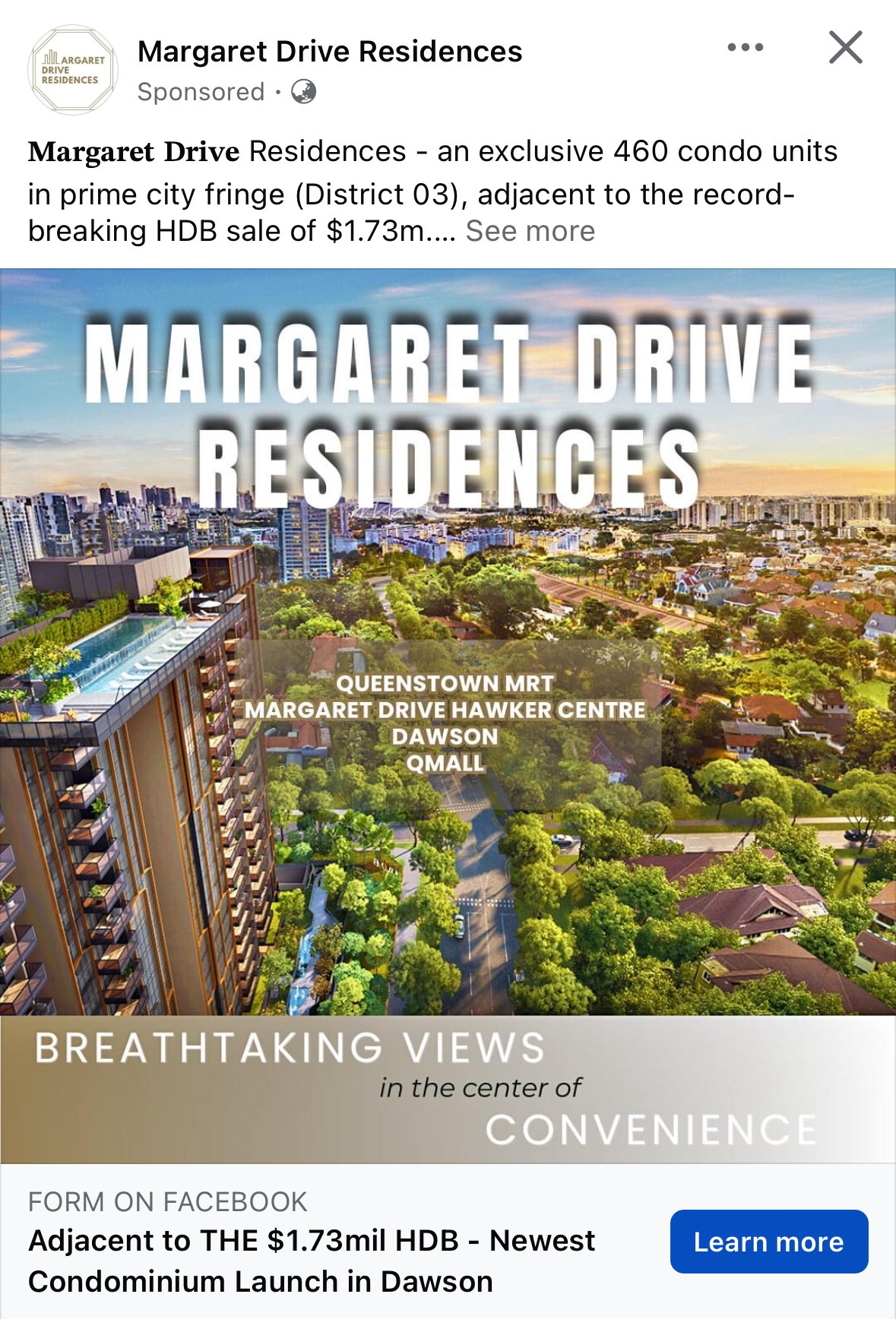Open Margaret Drive Residences profile picture
This screenshot has width=896, height=1332.
72,70
